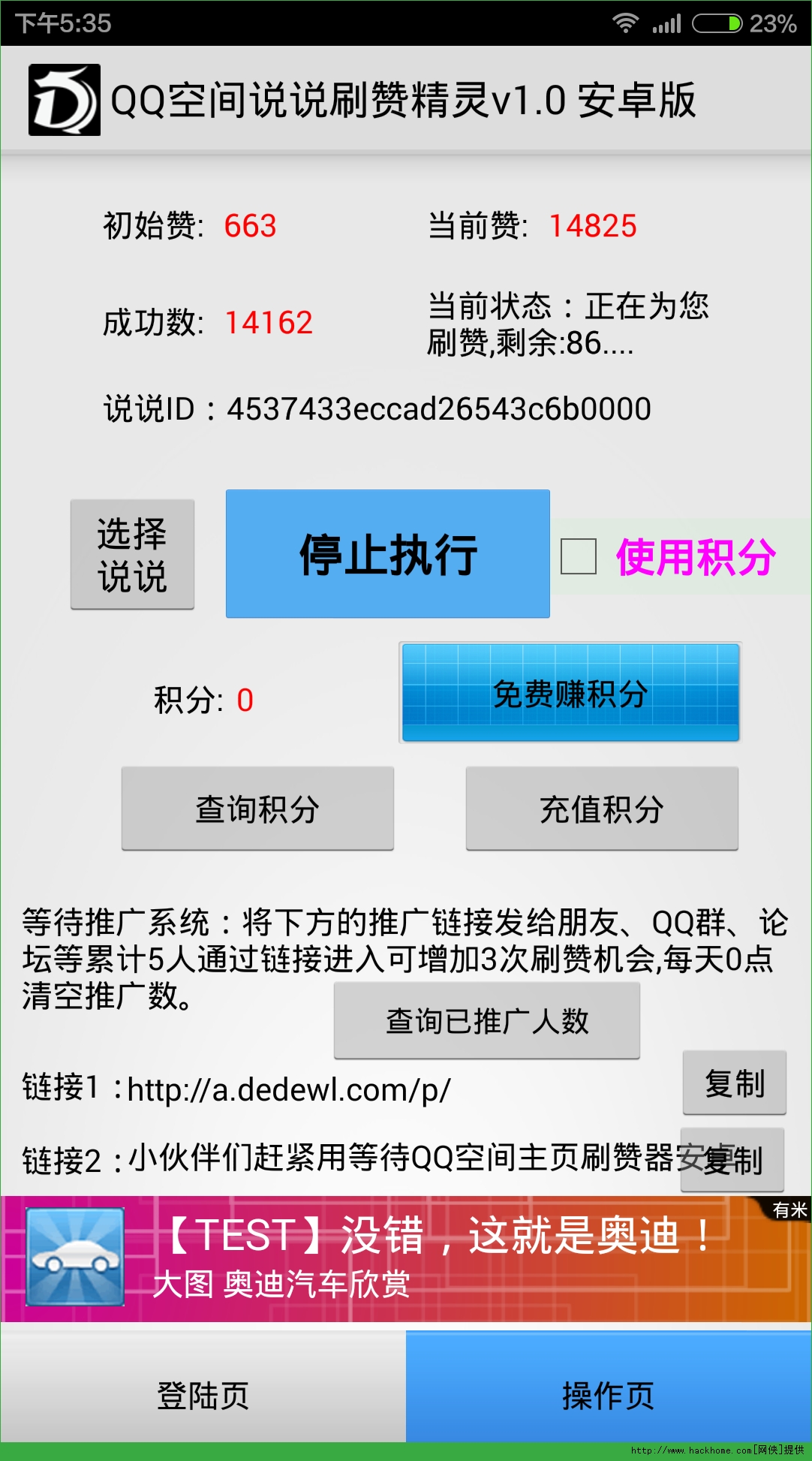
Task: Switch to the 登陆页 tab
Action: point(203,1396)
